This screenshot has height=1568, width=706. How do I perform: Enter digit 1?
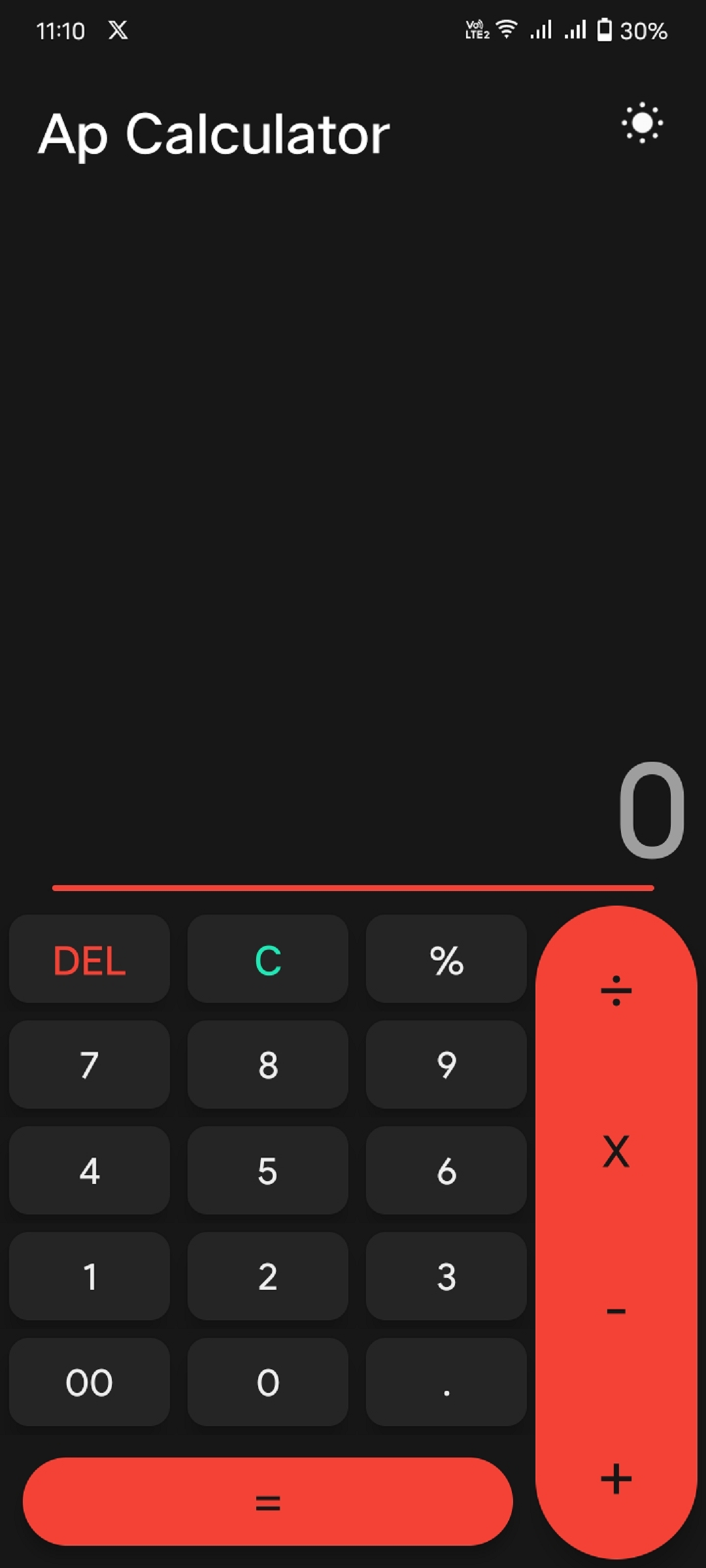tap(90, 1277)
